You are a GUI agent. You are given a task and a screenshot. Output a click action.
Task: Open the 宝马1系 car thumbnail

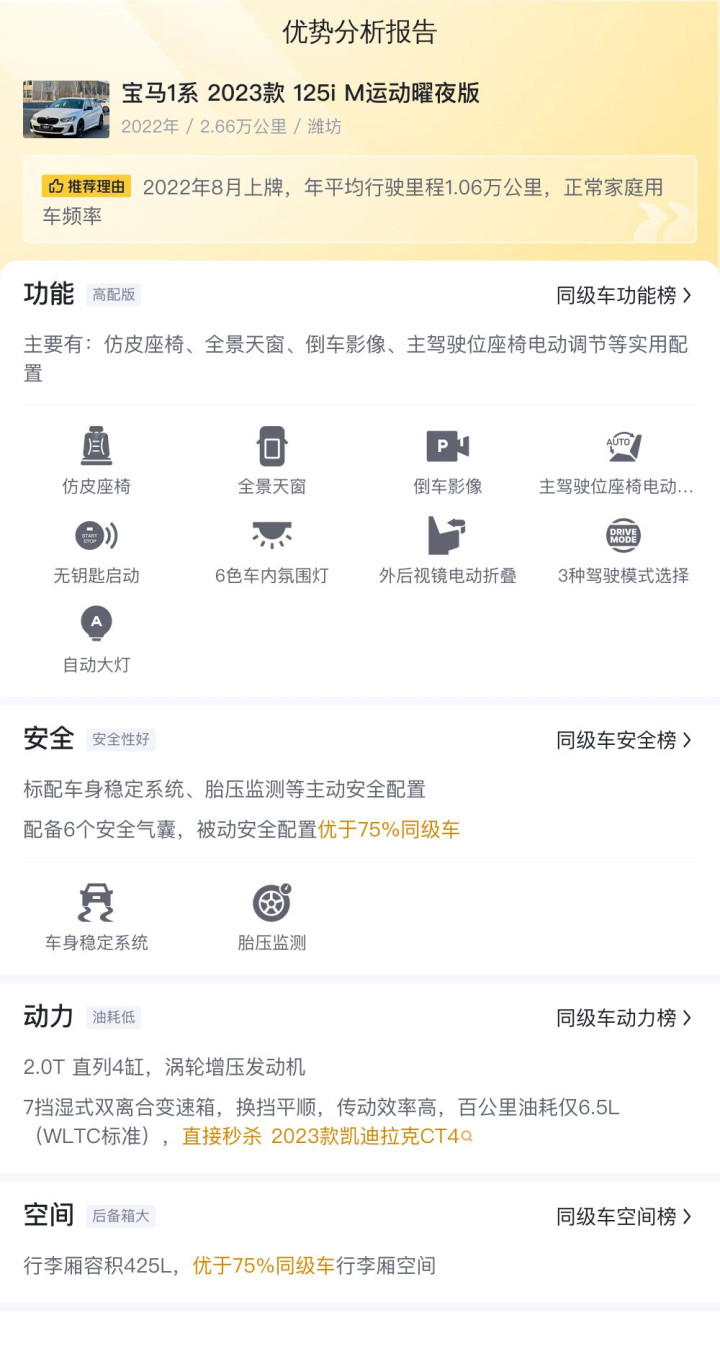pos(66,109)
